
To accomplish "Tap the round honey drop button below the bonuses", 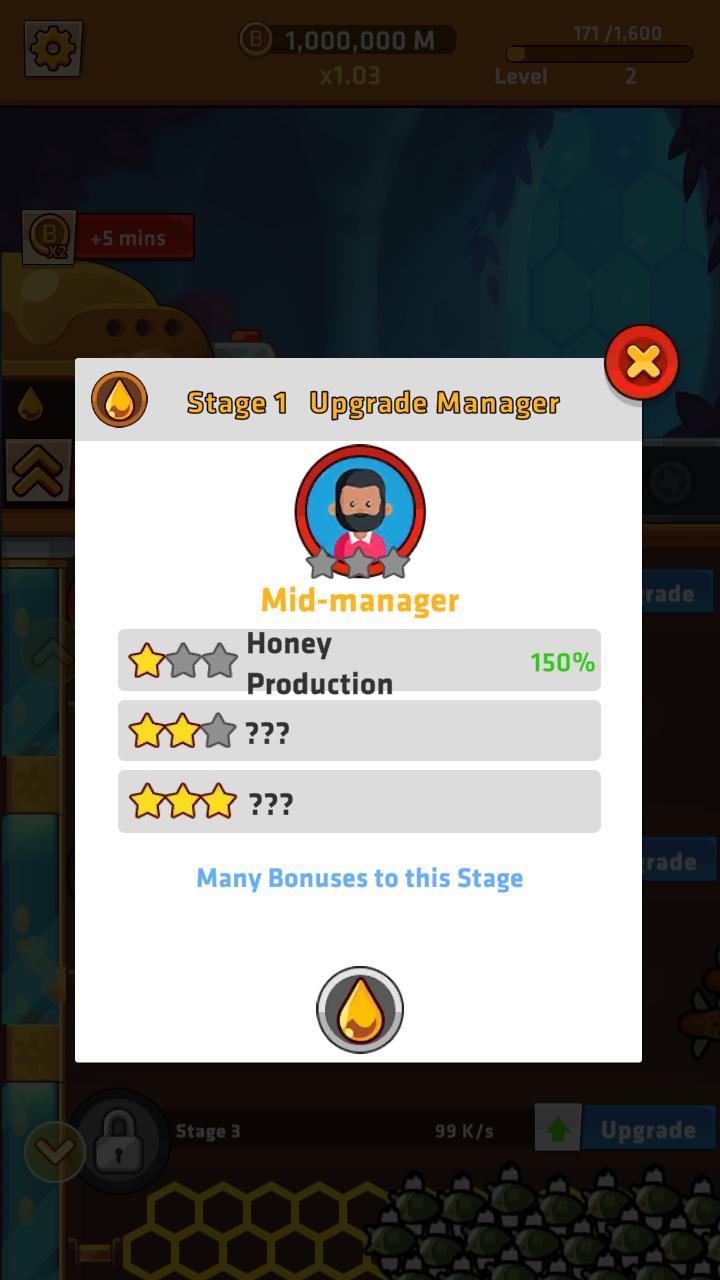I will point(359,1009).
